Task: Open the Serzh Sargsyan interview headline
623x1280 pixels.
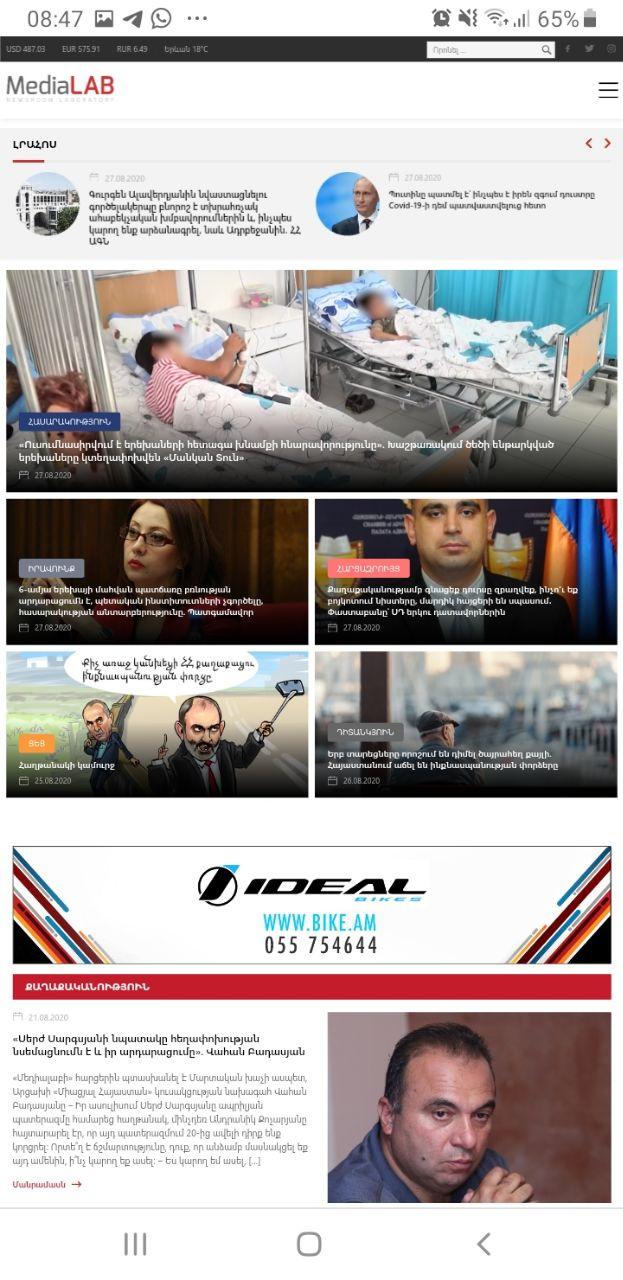Action: pyautogui.click(x=158, y=1044)
